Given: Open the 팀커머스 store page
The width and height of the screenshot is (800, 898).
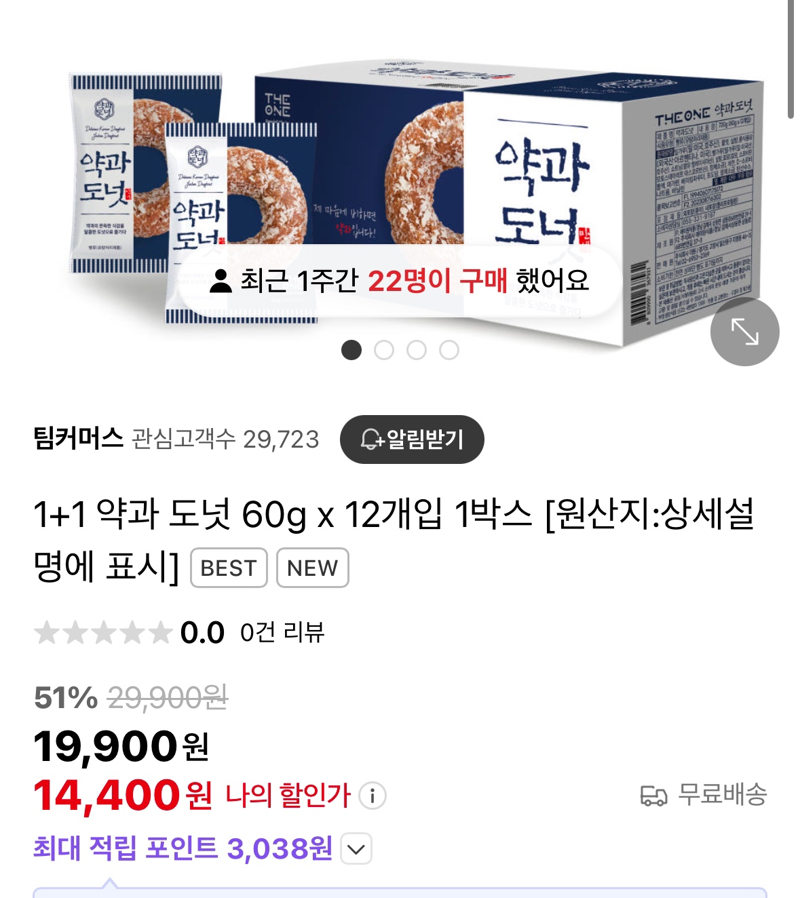Looking at the screenshot, I should click(78, 438).
